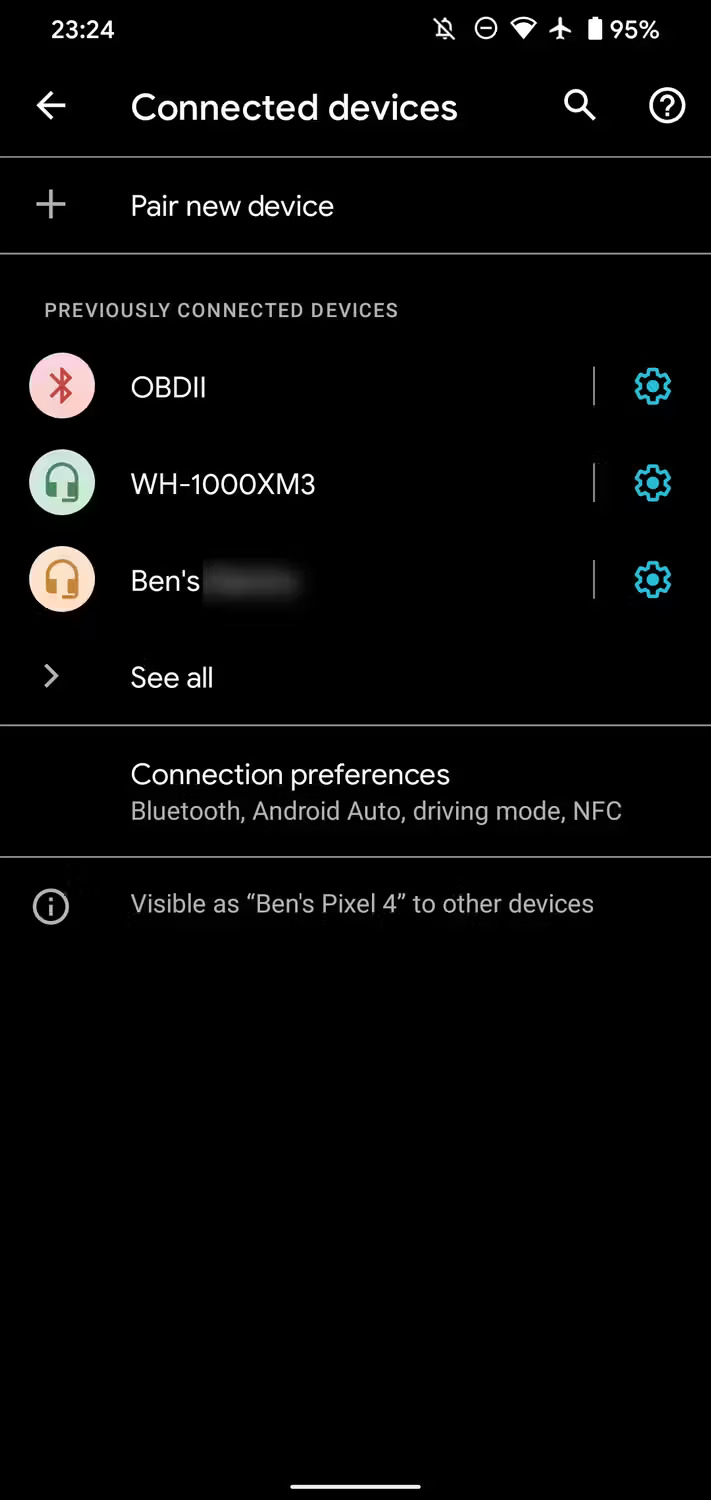Open the help and feedback icon
The width and height of the screenshot is (711, 1500).
point(667,106)
